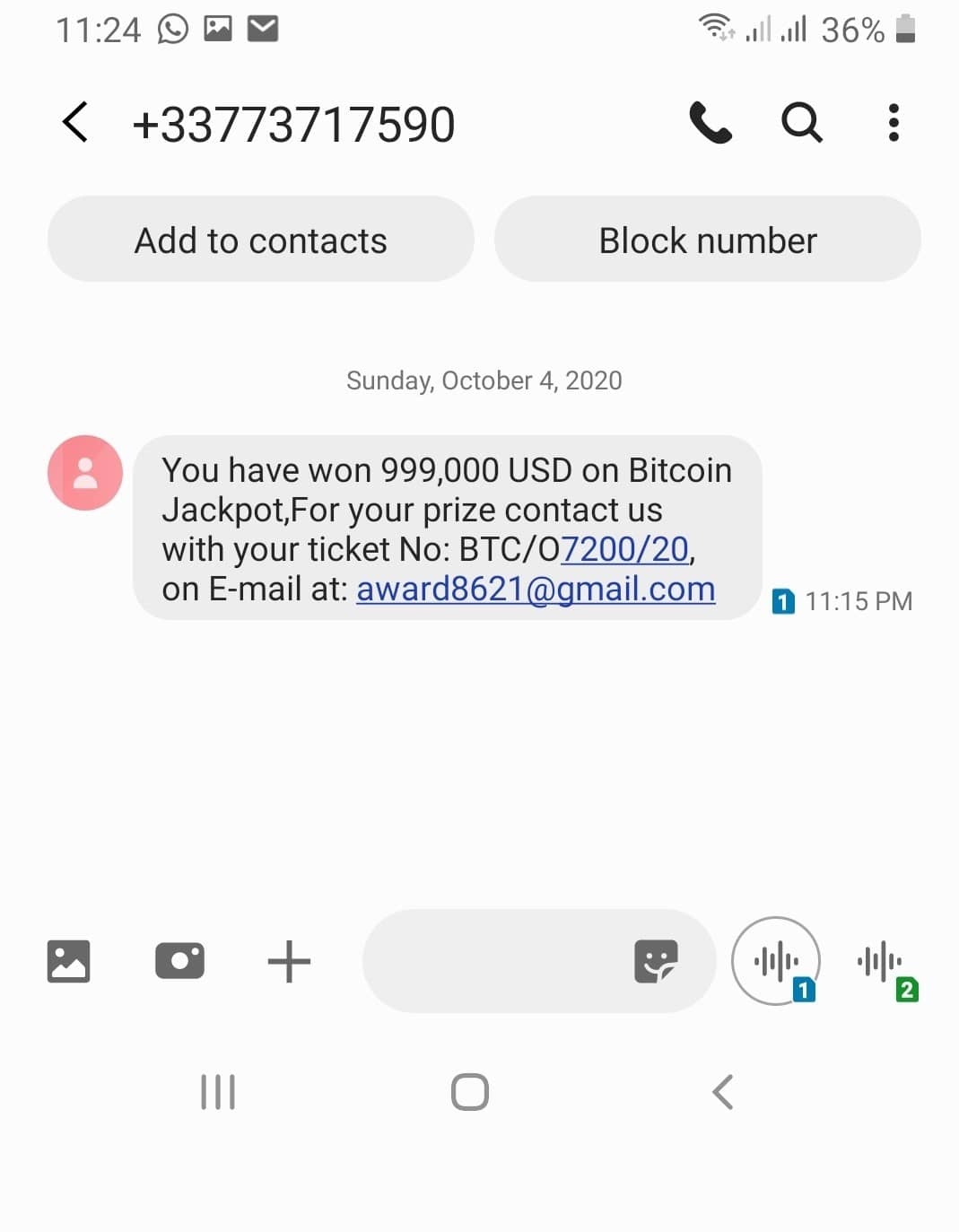
Task: Open recent apps using the navigation key
Action: pos(217,1092)
